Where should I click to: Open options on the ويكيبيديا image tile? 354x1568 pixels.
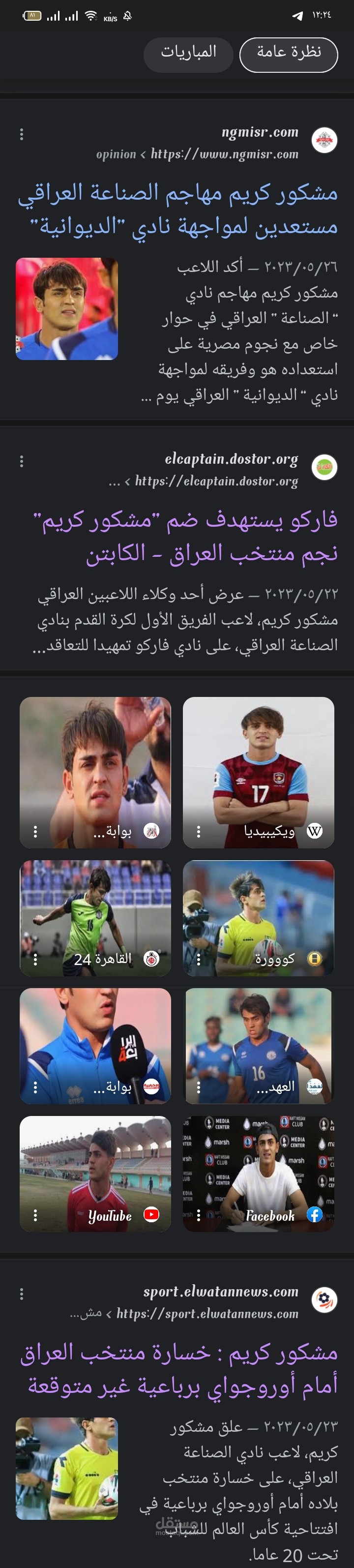click(x=198, y=832)
